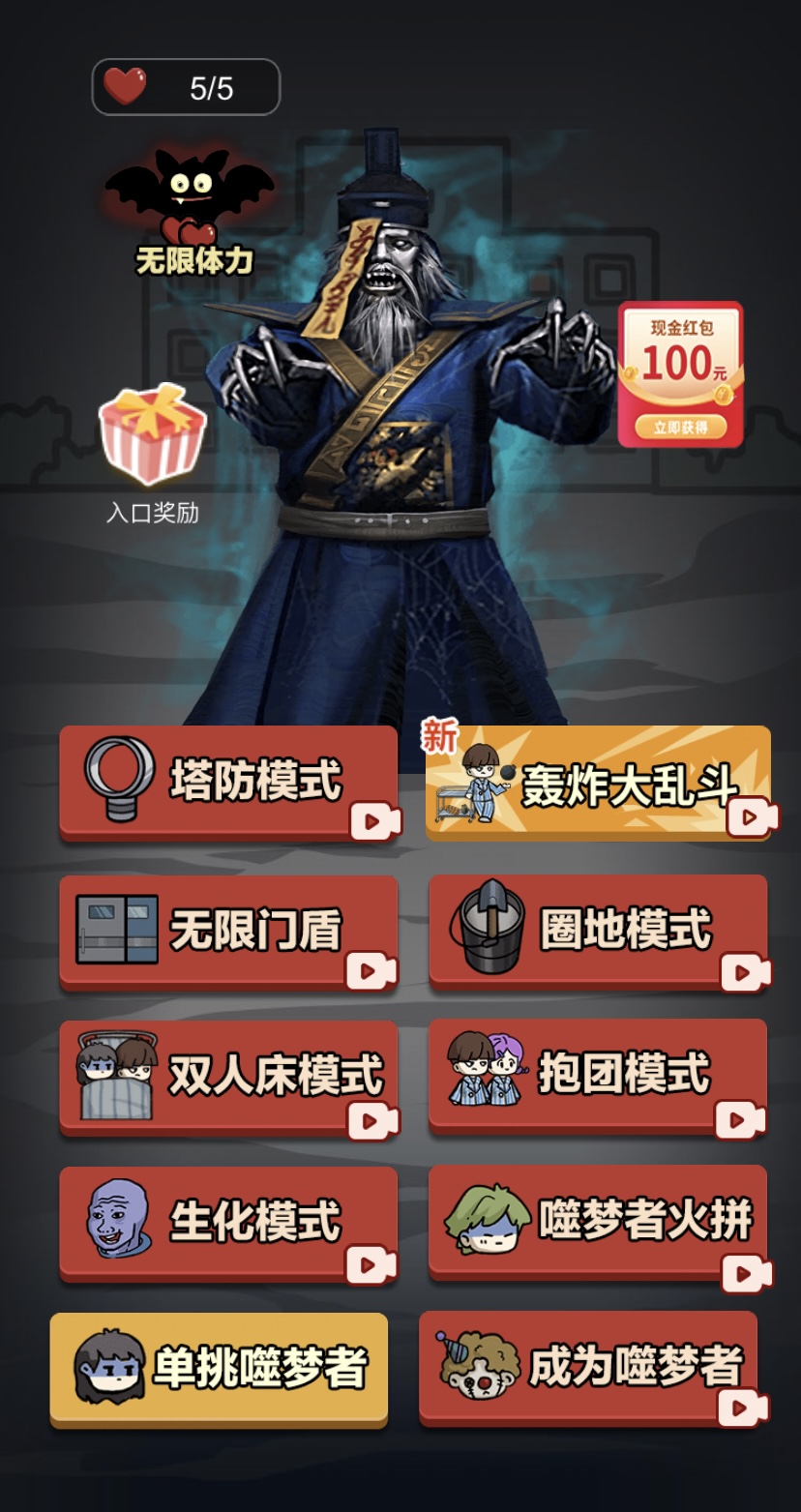The image size is (801, 1512).
Task: Play the new 轰炸大乱斗 mode
Action: pyautogui.click(x=598, y=783)
